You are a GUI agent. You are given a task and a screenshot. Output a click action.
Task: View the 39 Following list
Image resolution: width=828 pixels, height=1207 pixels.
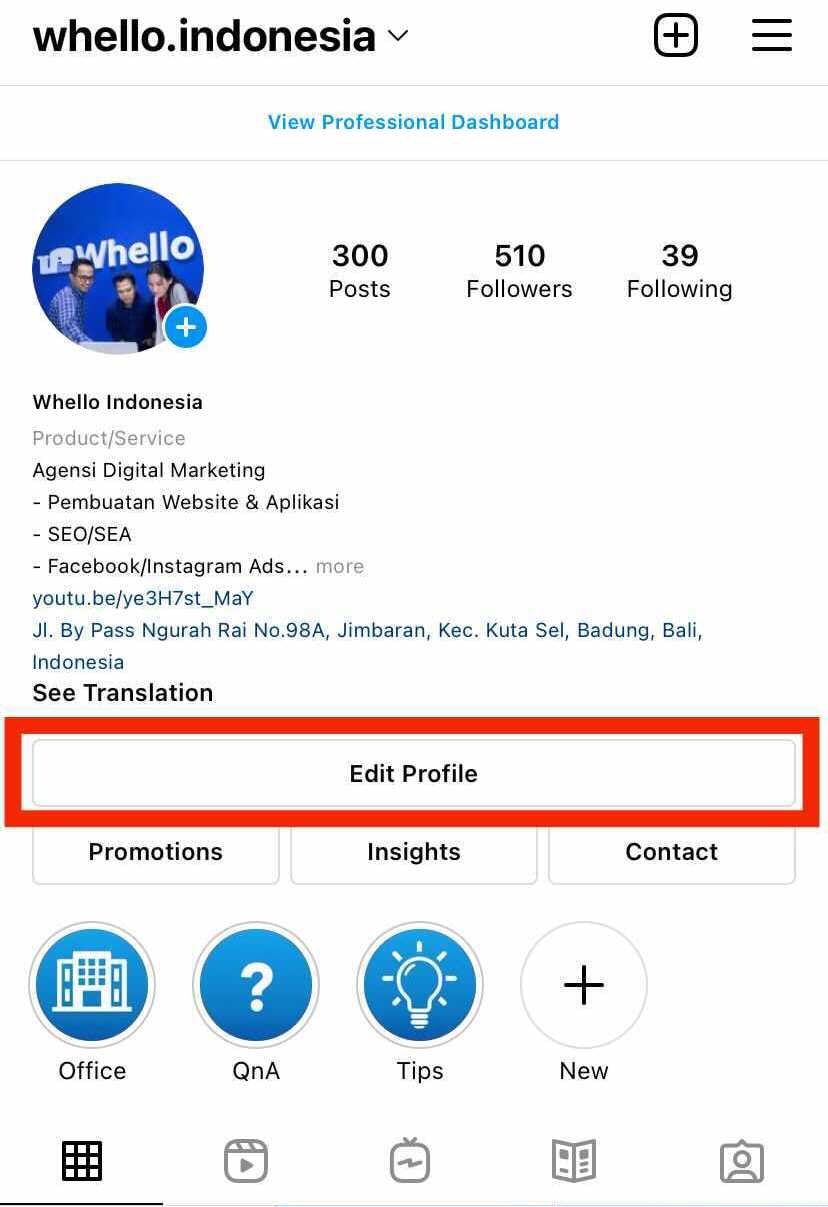(x=679, y=271)
